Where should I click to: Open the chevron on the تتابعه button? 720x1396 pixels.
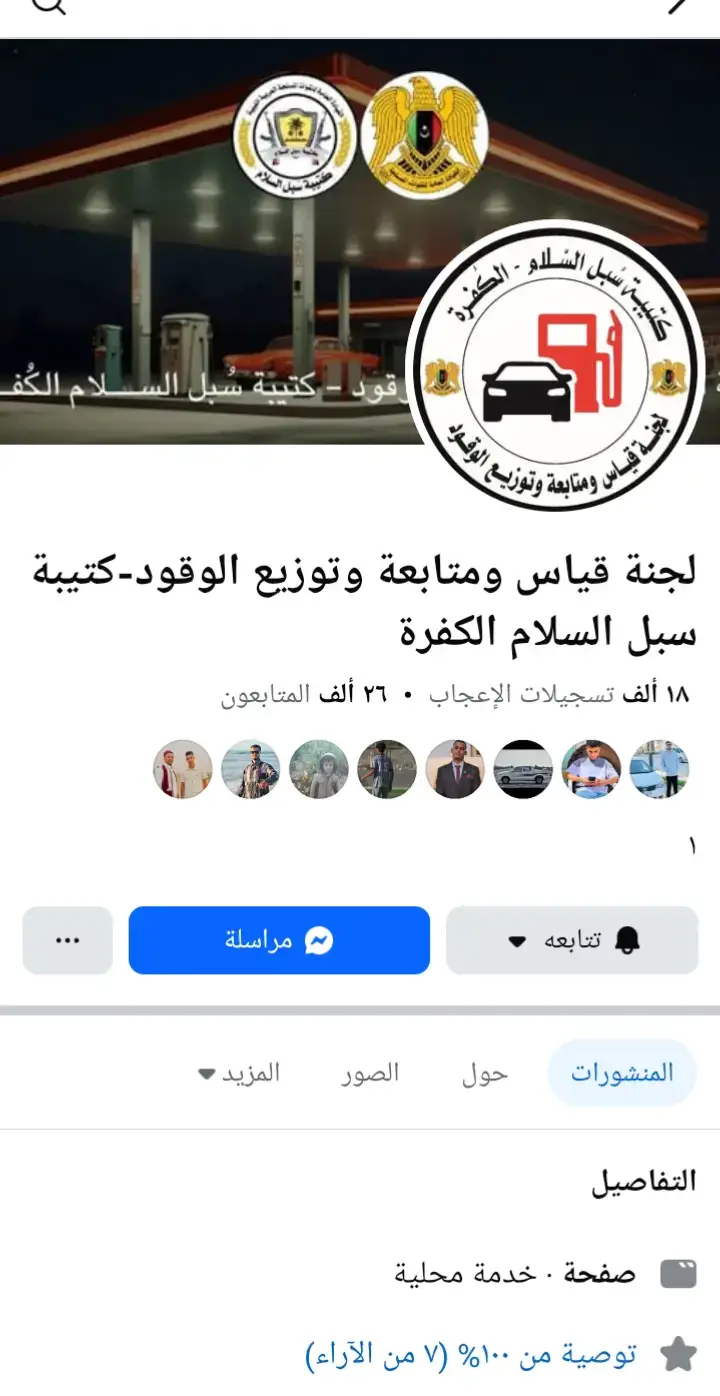coord(518,940)
